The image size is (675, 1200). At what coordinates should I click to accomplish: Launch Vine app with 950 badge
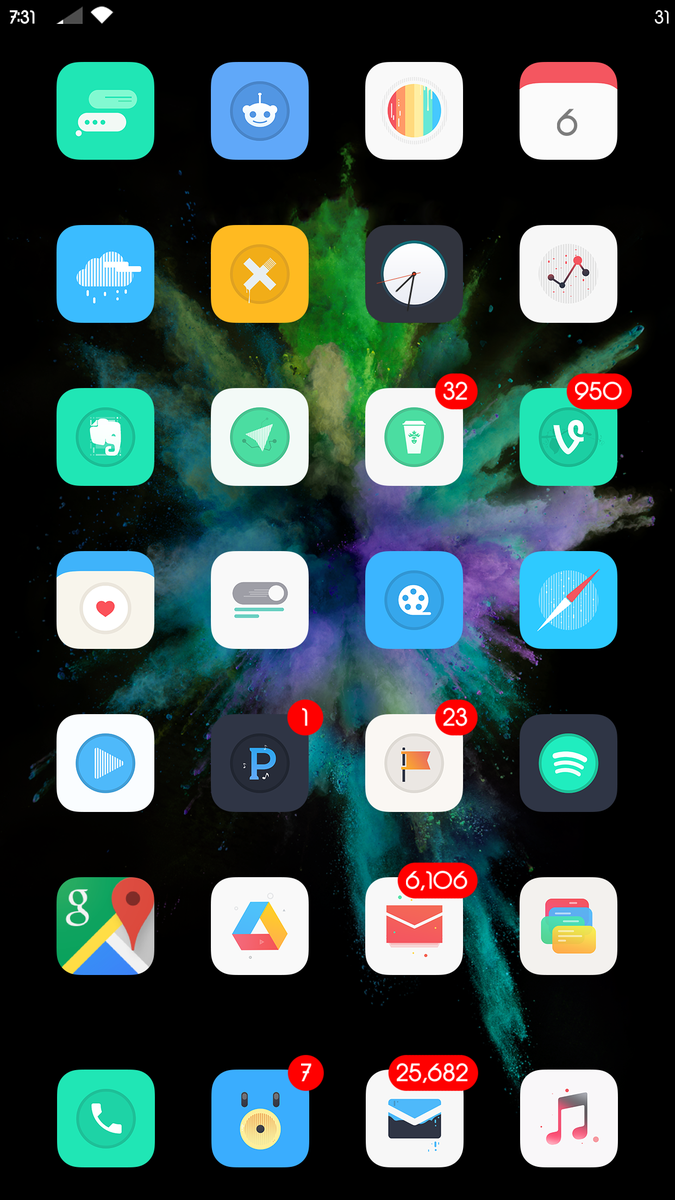[568, 437]
